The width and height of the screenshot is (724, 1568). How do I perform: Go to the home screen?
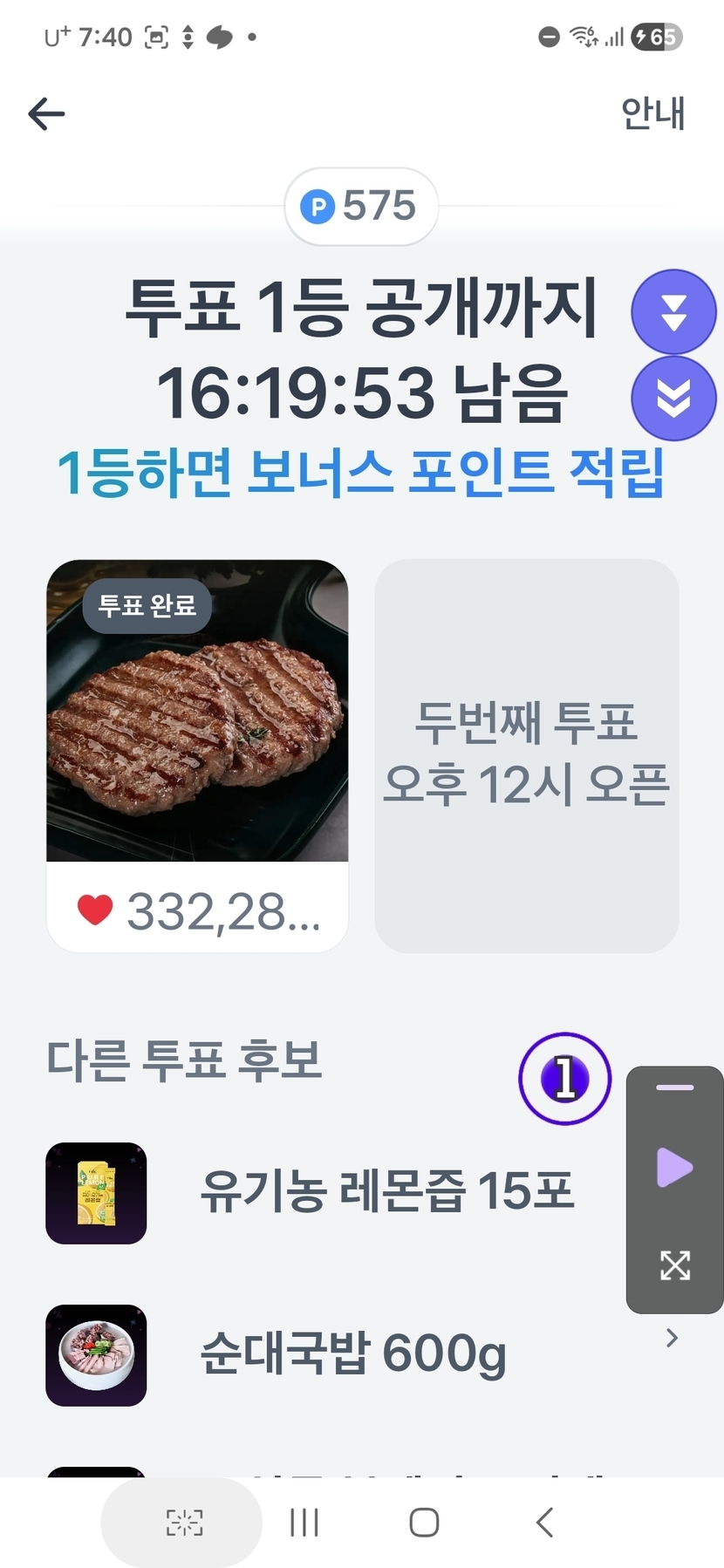pyautogui.click(x=424, y=1523)
